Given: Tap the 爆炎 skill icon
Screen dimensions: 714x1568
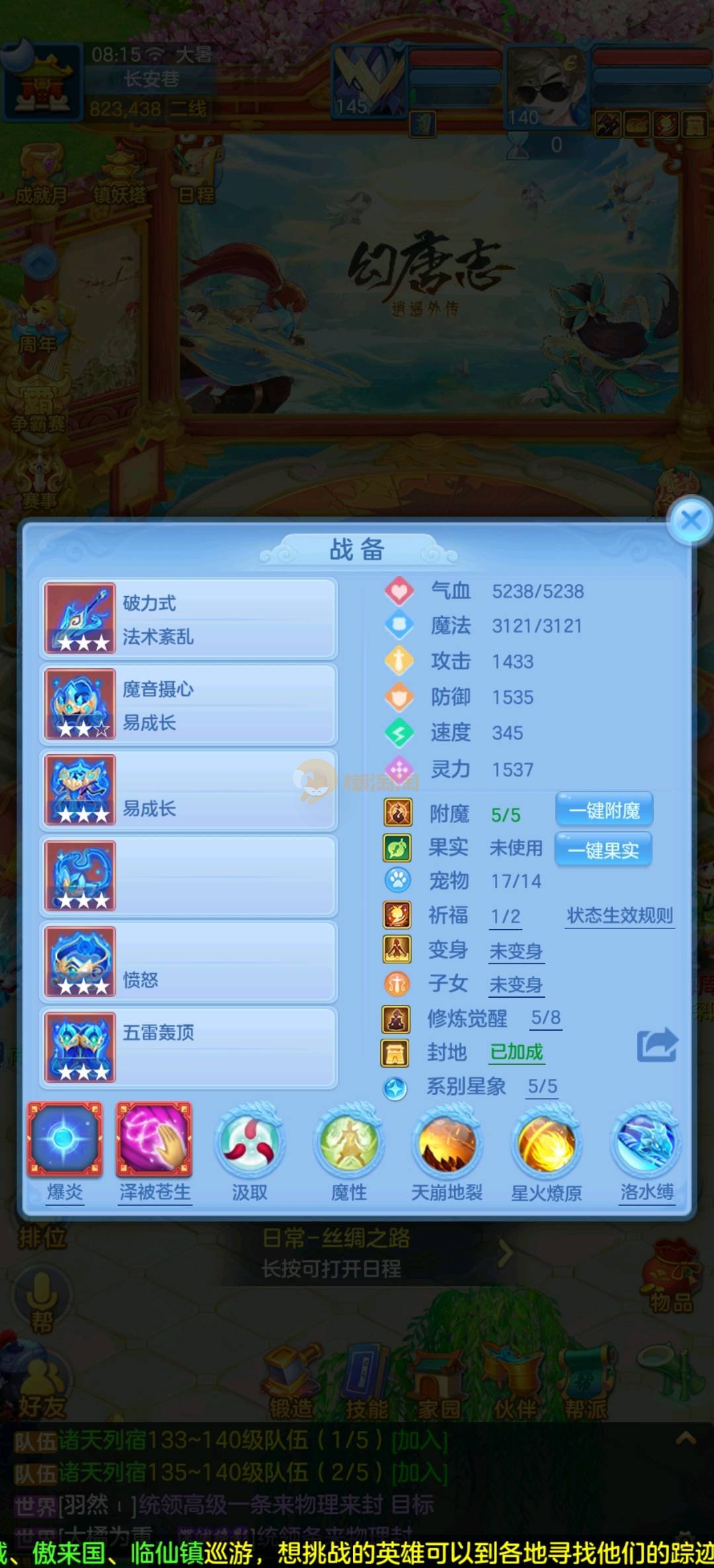Looking at the screenshot, I should pos(65,1140).
